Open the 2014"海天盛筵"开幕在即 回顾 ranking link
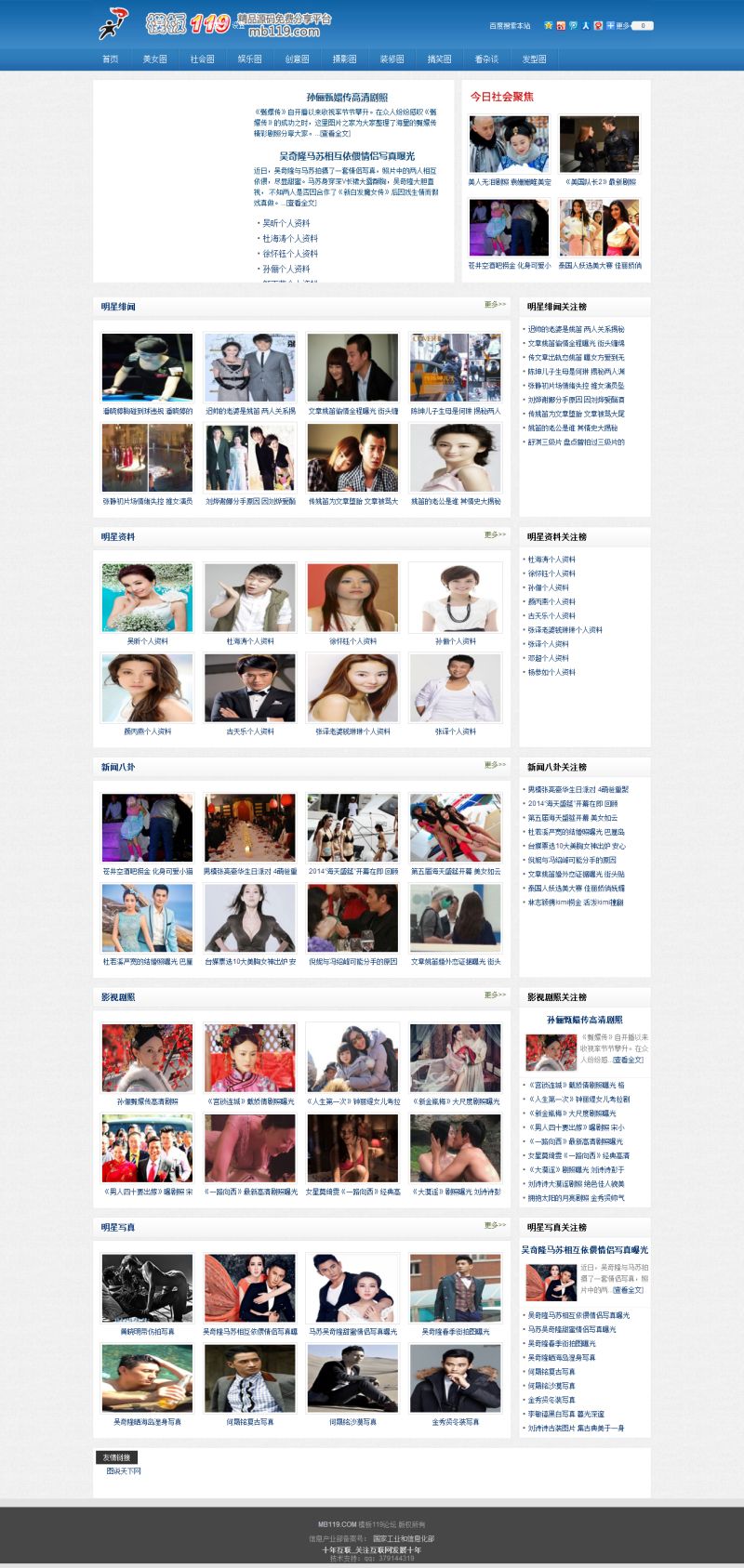This screenshot has height=1568, width=744. 572,804
